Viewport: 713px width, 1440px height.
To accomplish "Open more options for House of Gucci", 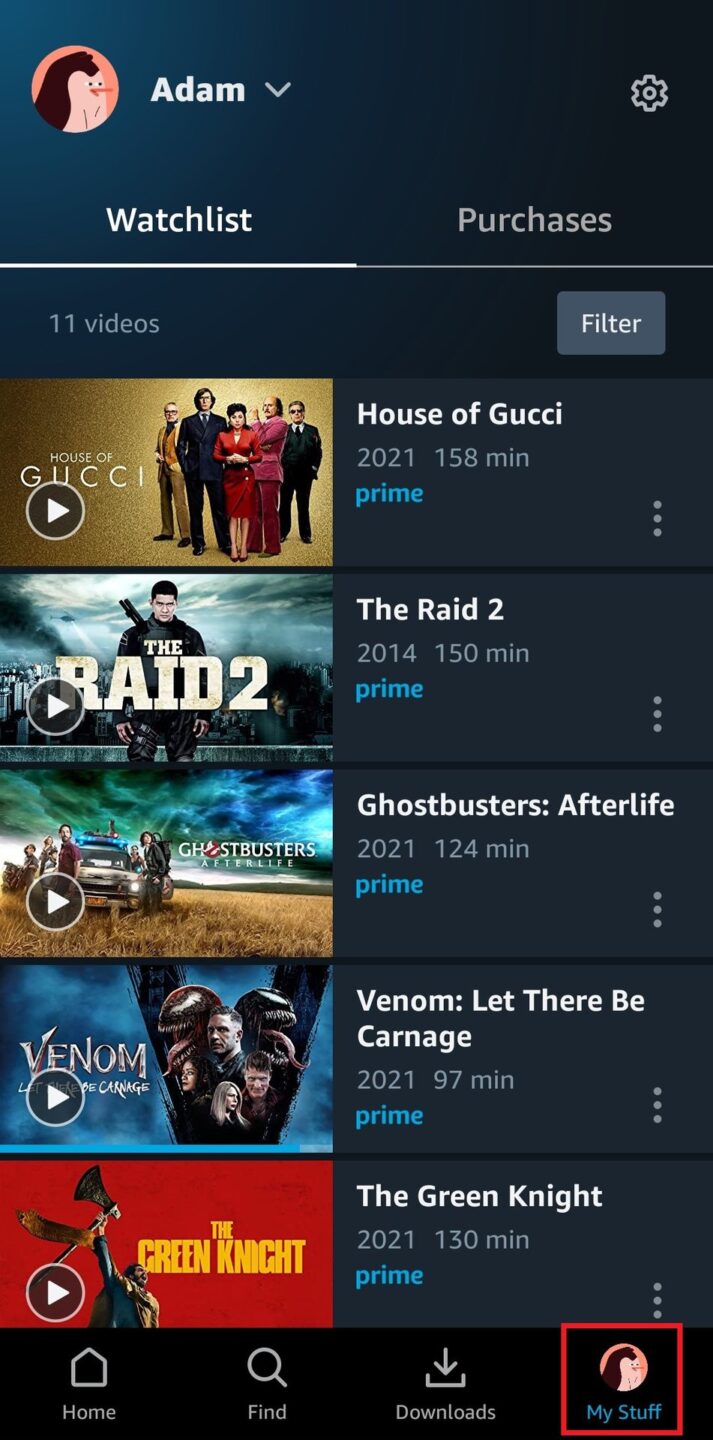I will [657, 518].
